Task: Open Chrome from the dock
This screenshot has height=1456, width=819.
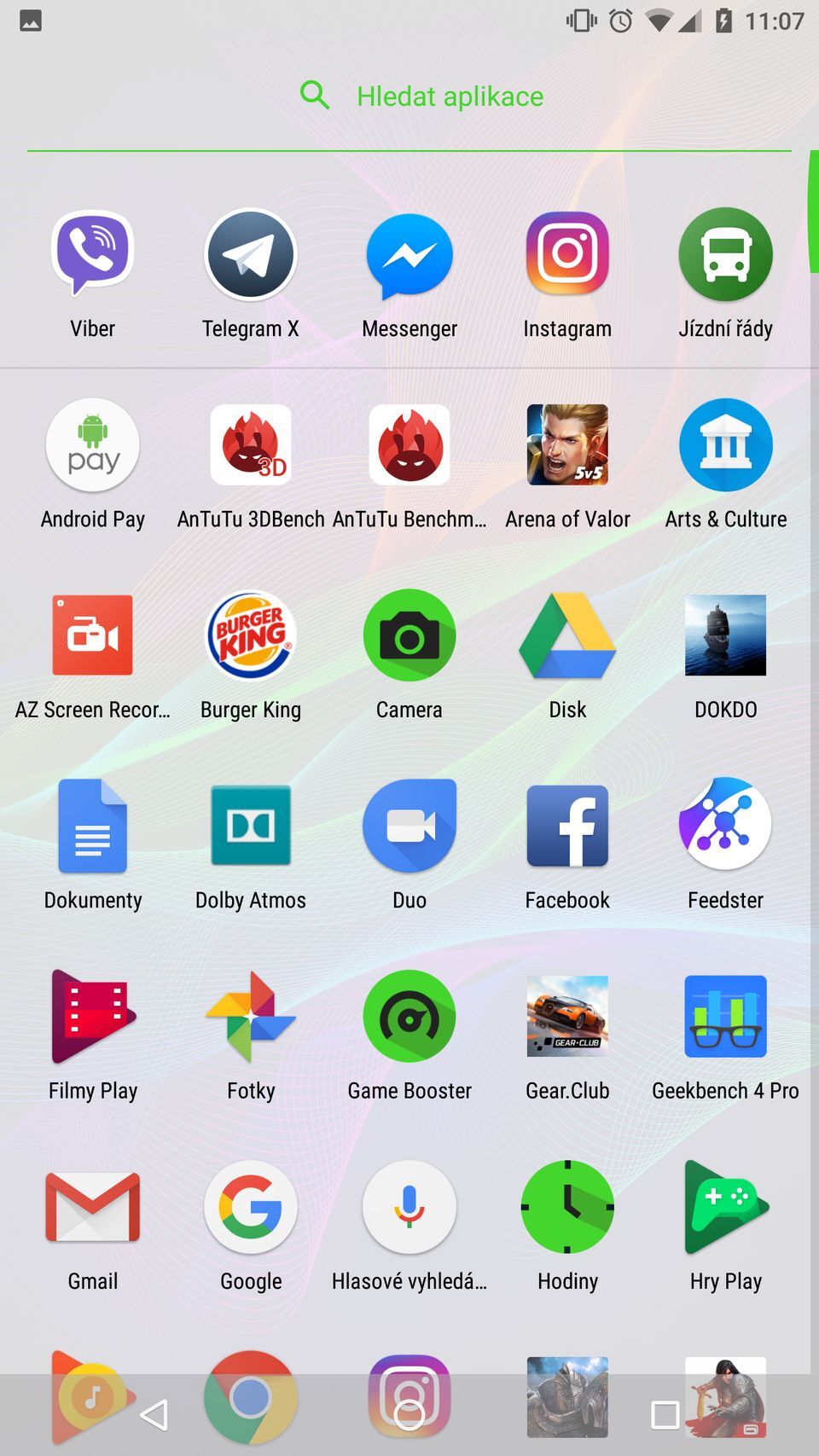Action: tap(250, 1397)
